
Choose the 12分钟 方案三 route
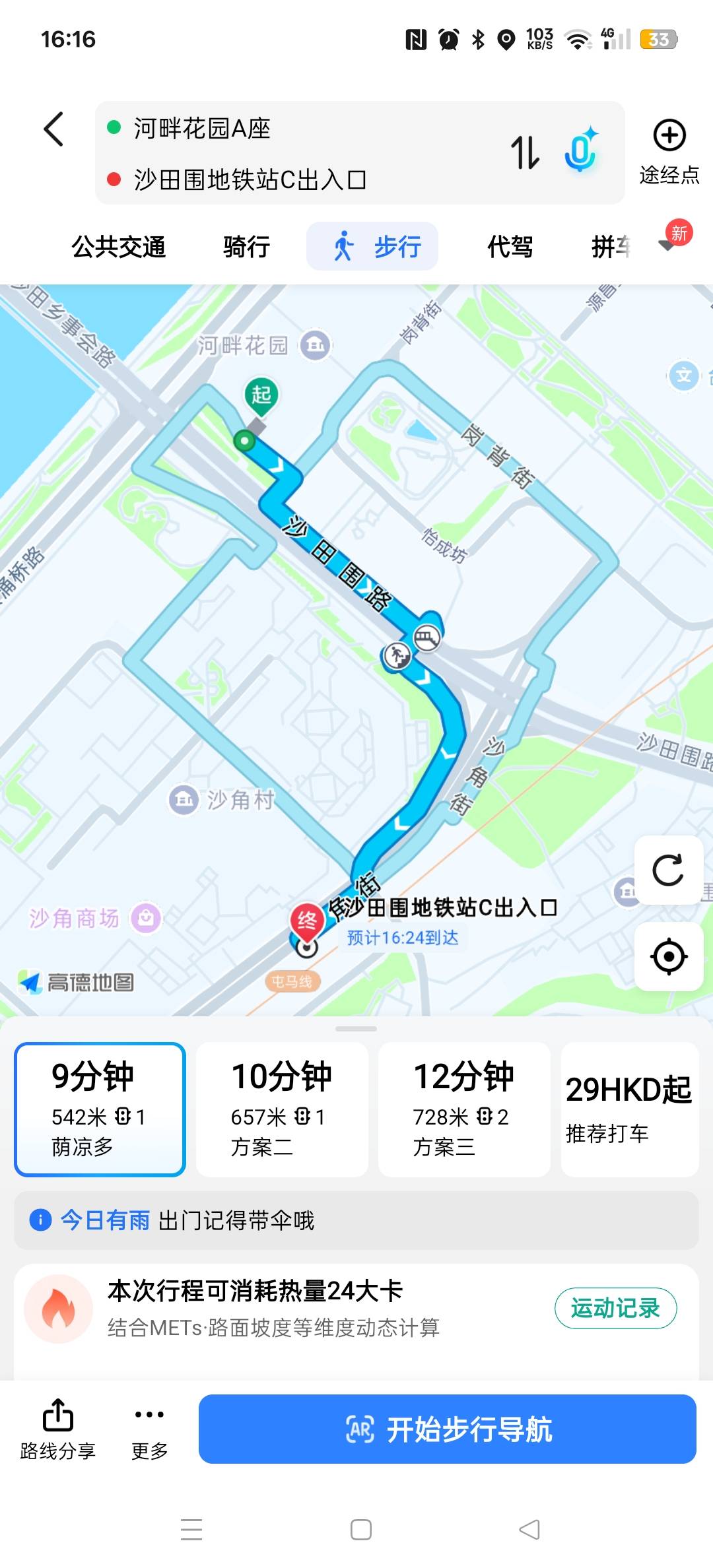click(464, 1109)
